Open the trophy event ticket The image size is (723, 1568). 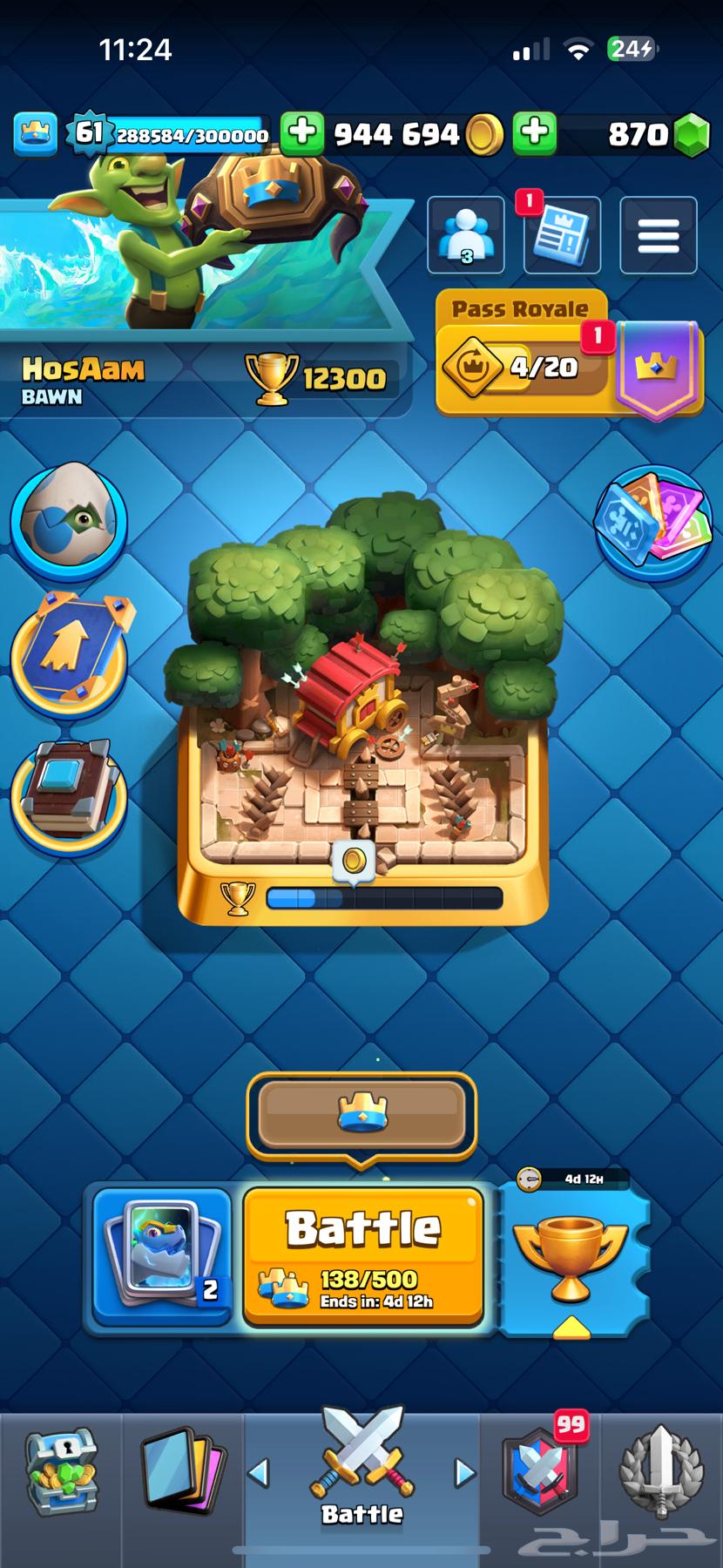coord(571,1254)
